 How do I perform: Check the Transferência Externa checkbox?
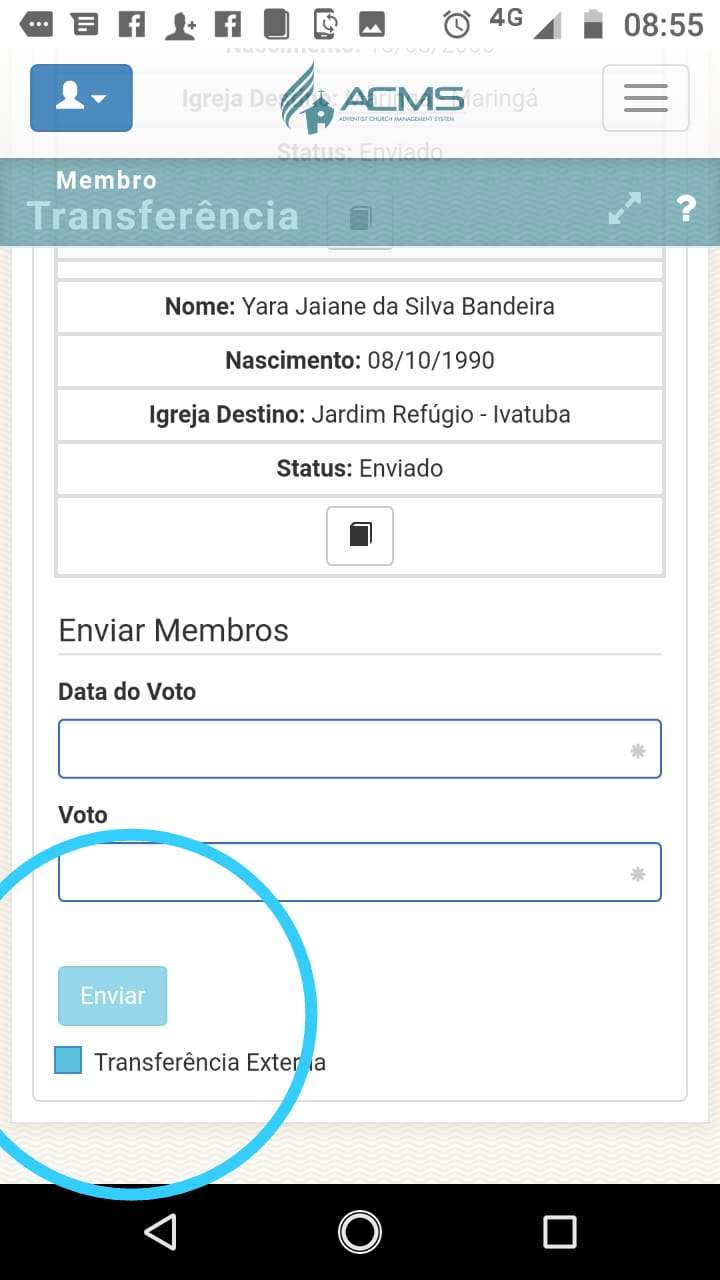click(x=68, y=1060)
